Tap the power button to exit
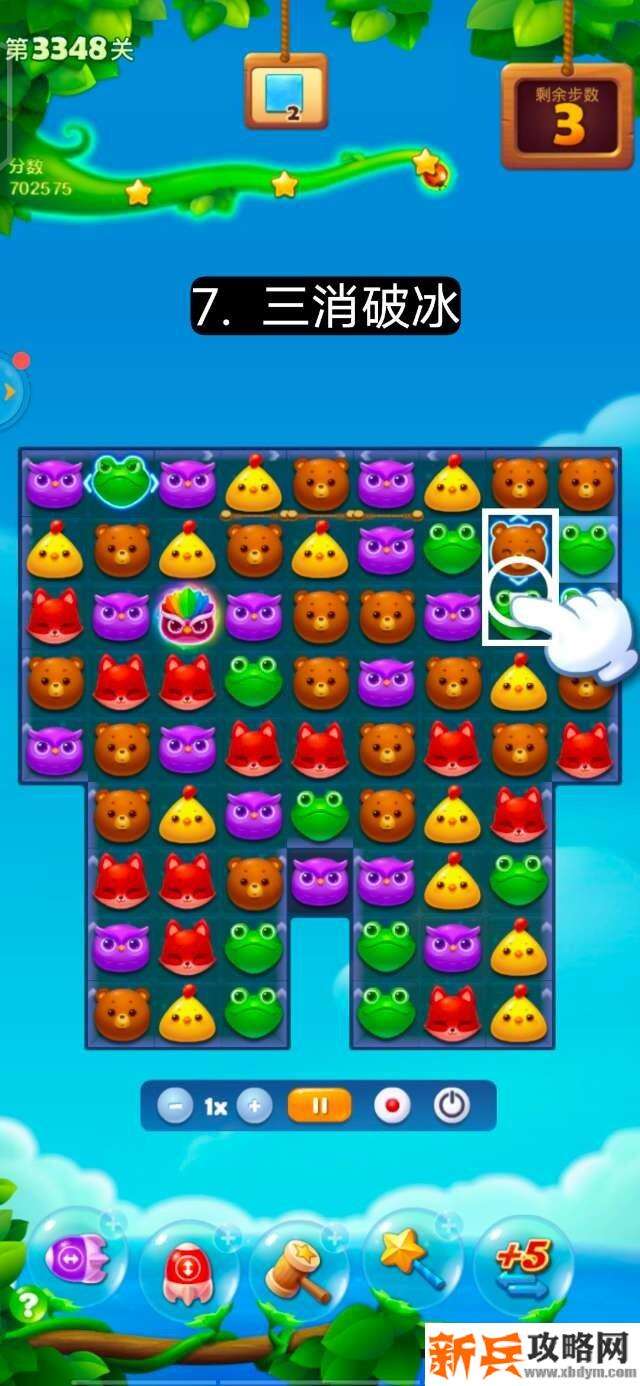The width and height of the screenshot is (640, 1386). click(x=452, y=1106)
